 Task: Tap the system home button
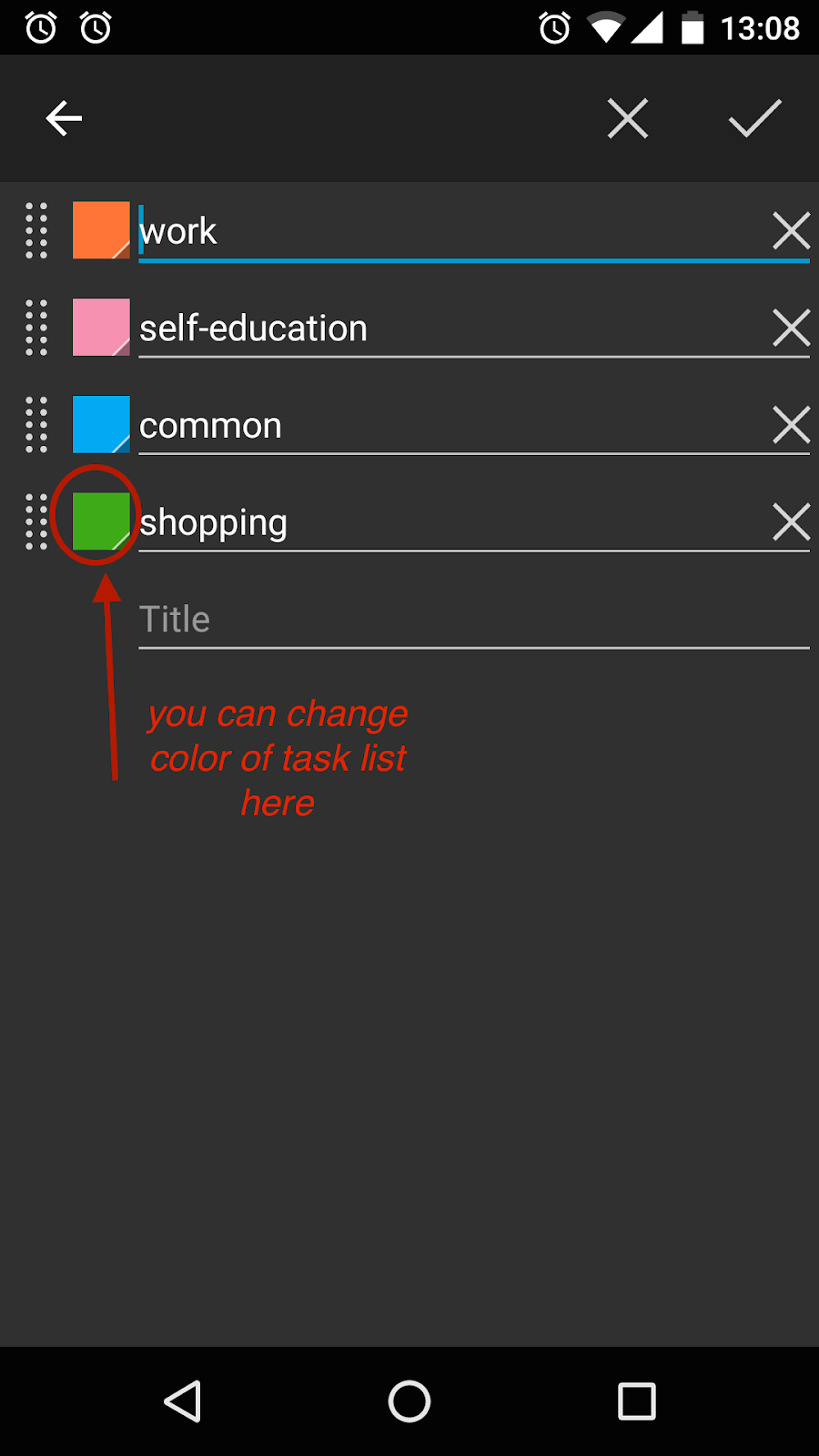pos(409,1401)
